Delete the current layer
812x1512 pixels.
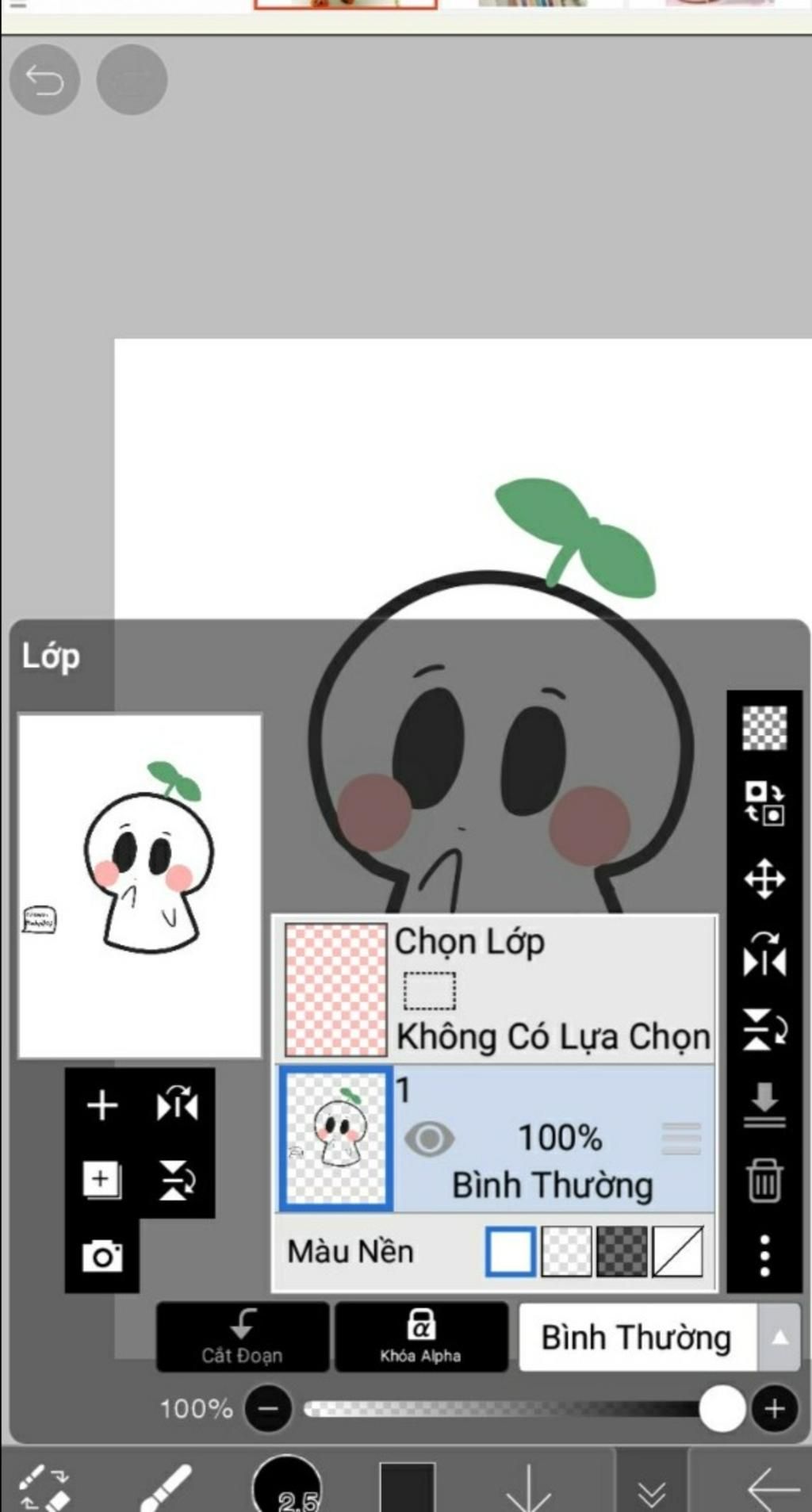[764, 1180]
